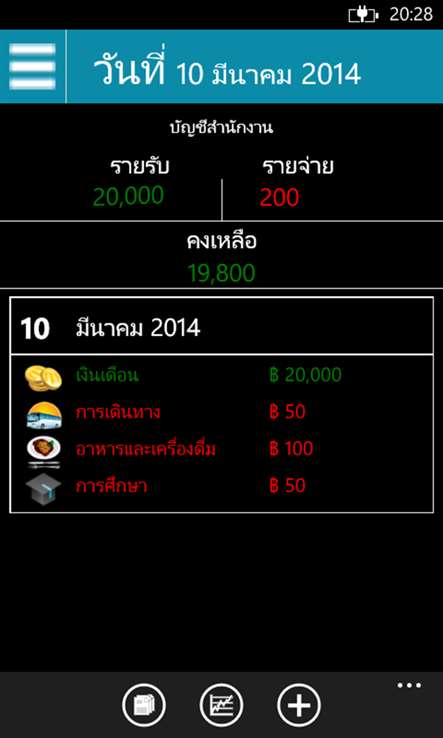The image size is (443, 738).
Task: Expand the app bar's three-dots menu
Action: pyautogui.click(x=409, y=685)
